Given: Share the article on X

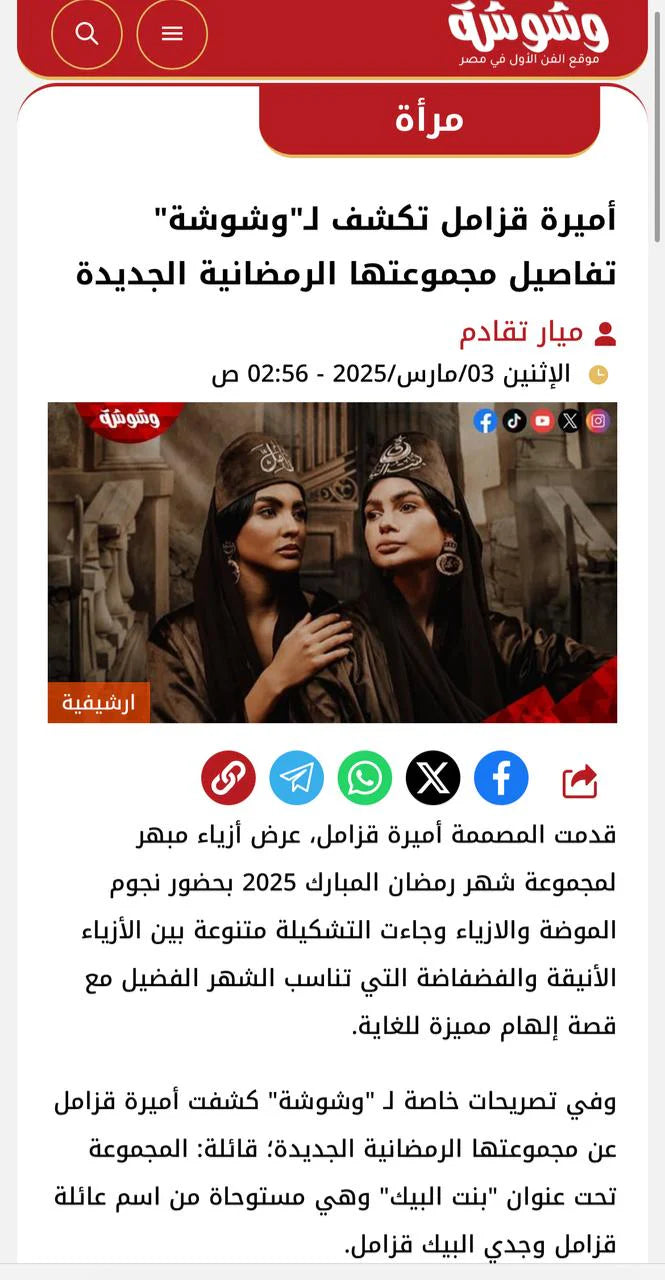Looking at the screenshot, I should tap(432, 778).
